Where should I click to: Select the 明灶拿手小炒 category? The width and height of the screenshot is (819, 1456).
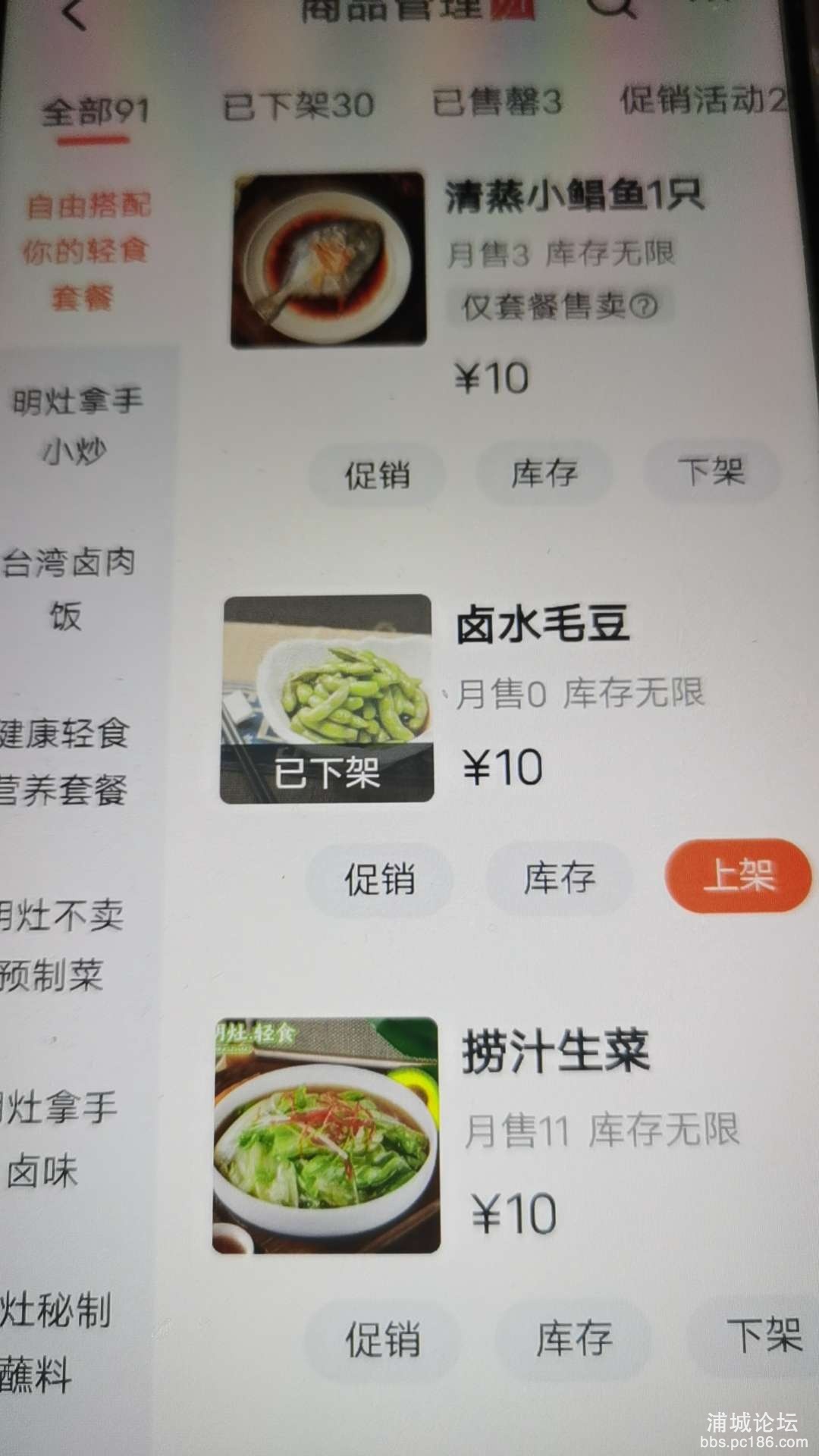pos(76,425)
